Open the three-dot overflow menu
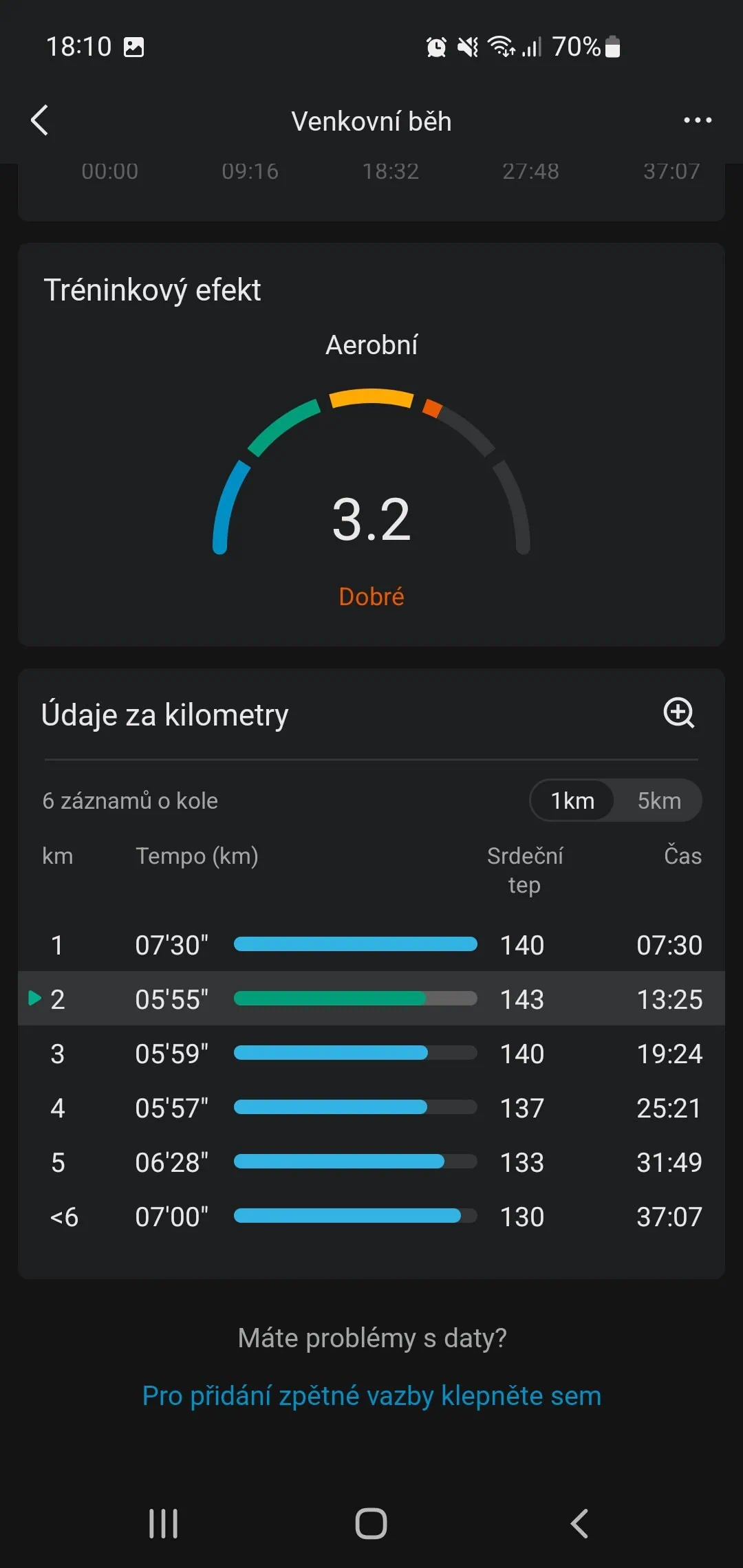This screenshot has height=1568, width=743. tap(697, 121)
